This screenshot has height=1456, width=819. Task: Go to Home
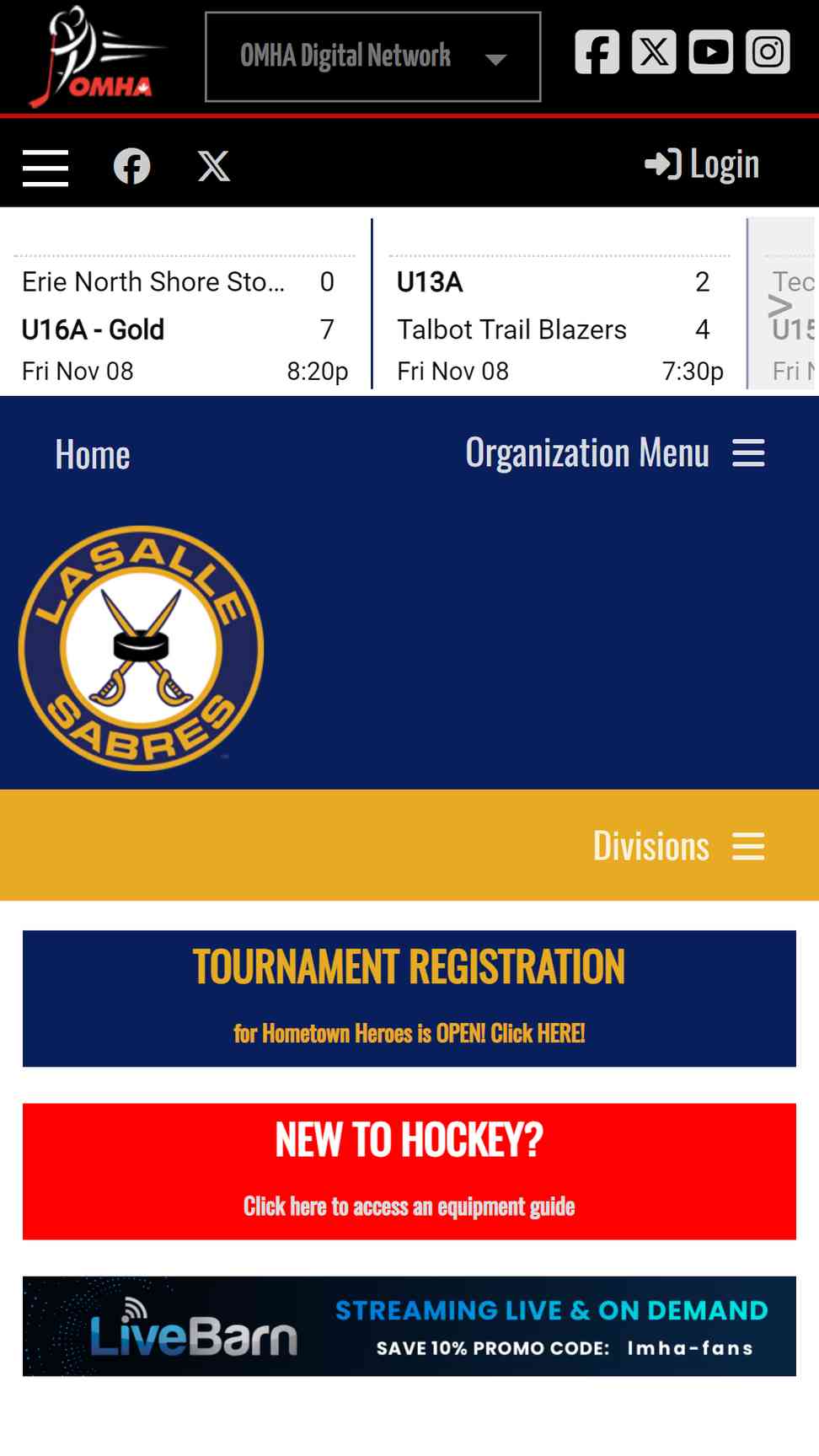[x=93, y=455]
